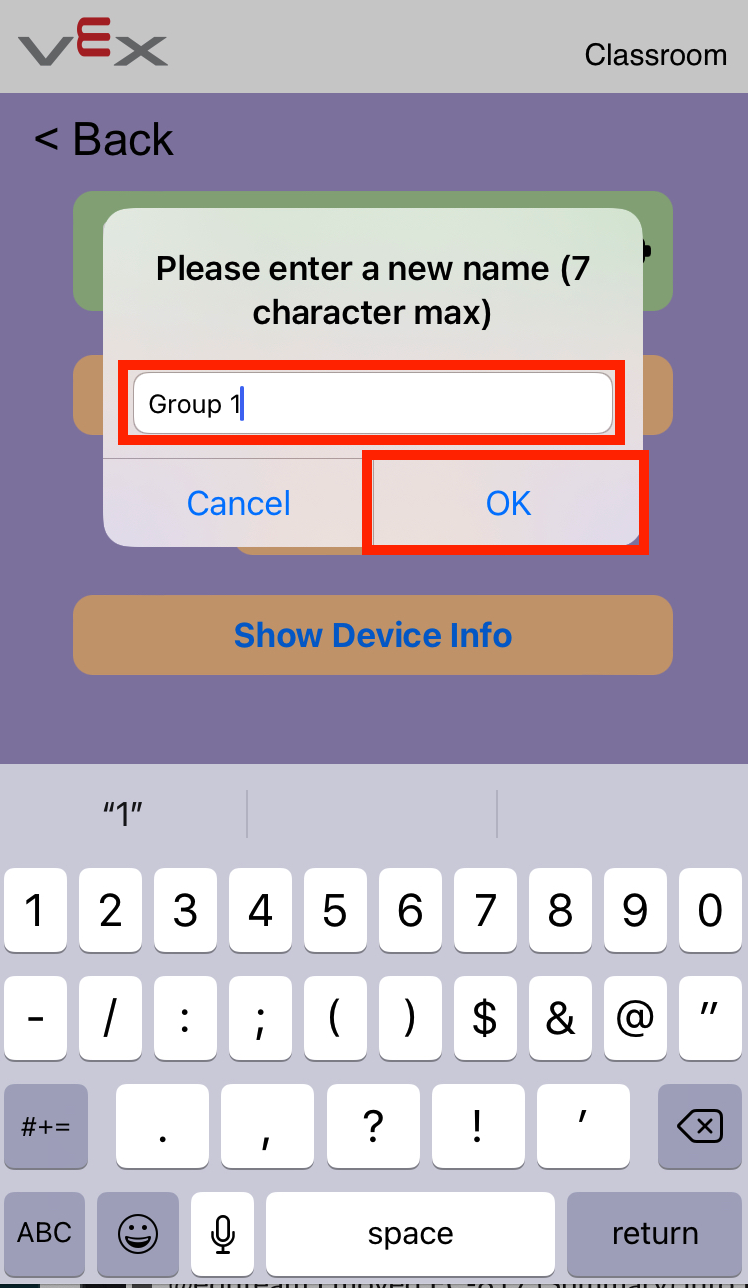The height and width of the screenshot is (1288, 748).
Task: Switch to the #+= symbols keyboard
Action: [x=46, y=1127]
